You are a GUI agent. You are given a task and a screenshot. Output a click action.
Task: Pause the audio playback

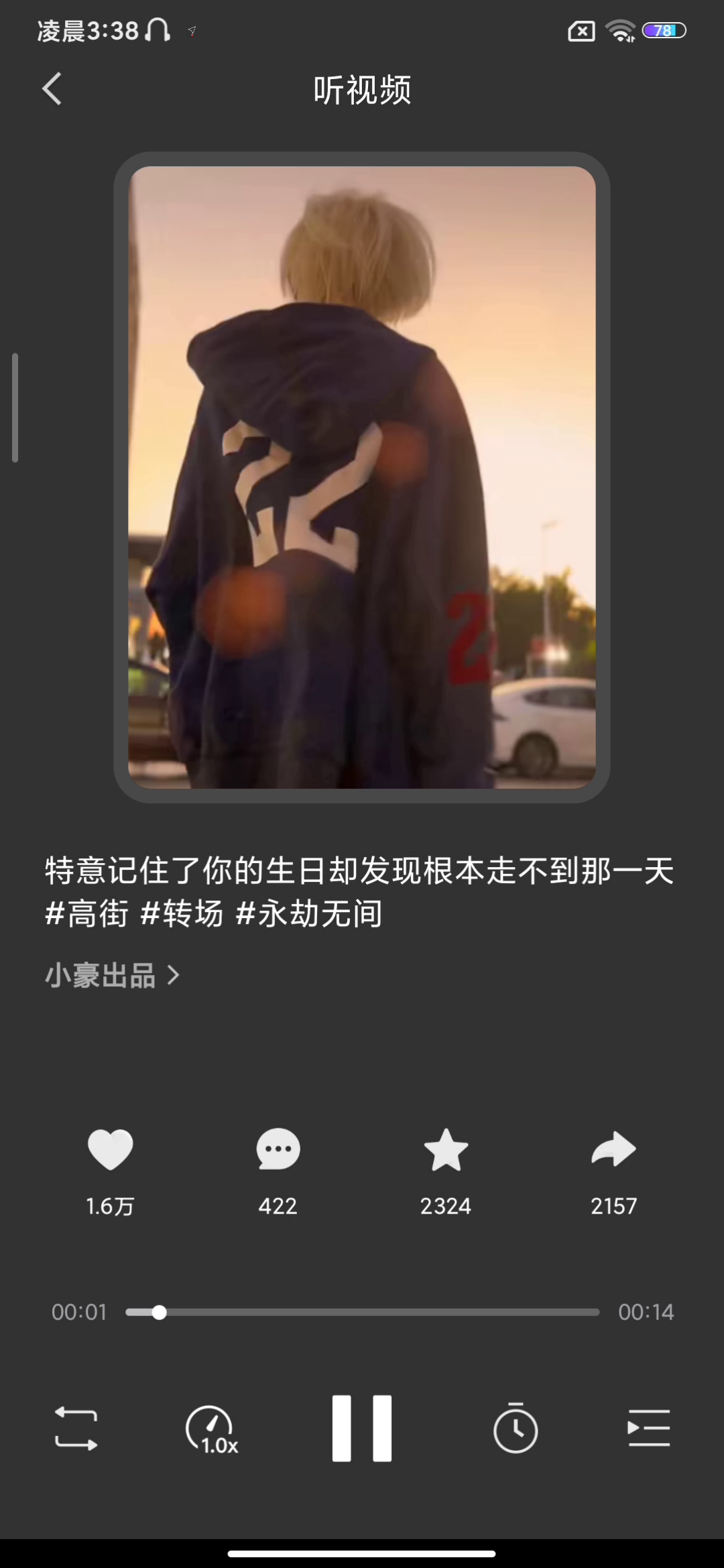click(362, 1428)
